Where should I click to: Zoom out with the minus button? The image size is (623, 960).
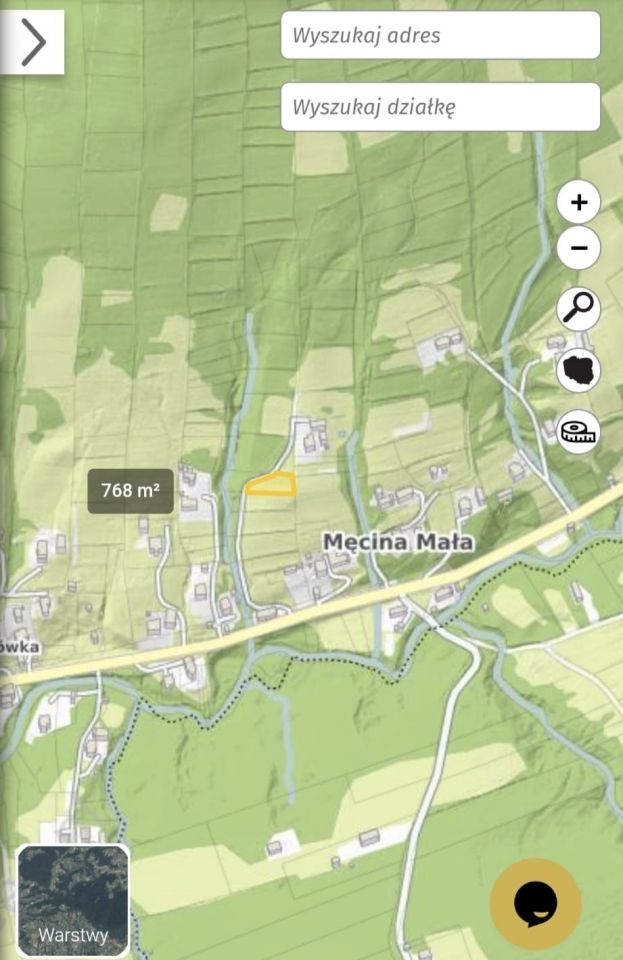click(578, 247)
